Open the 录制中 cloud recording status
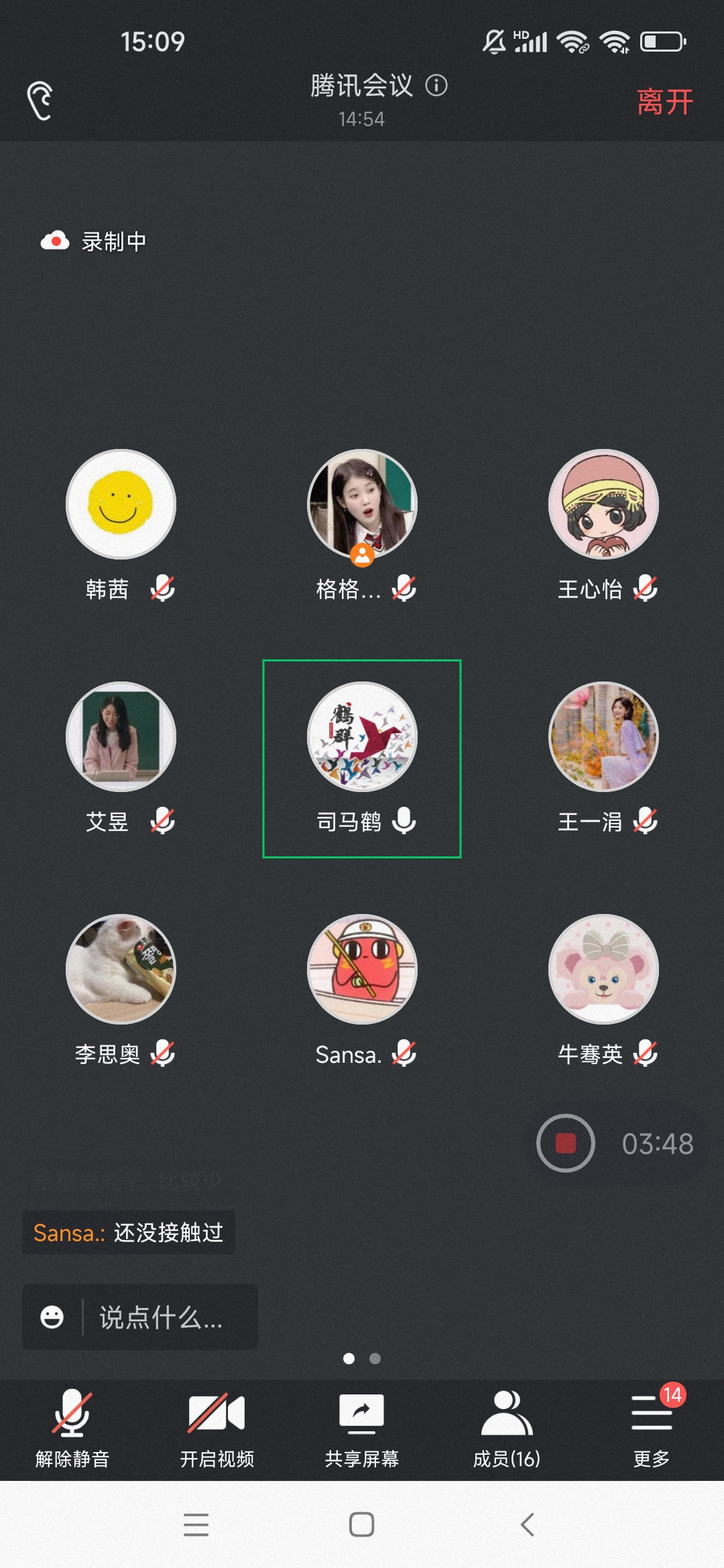Image resolution: width=724 pixels, height=1568 pixels. coord(94,241)
